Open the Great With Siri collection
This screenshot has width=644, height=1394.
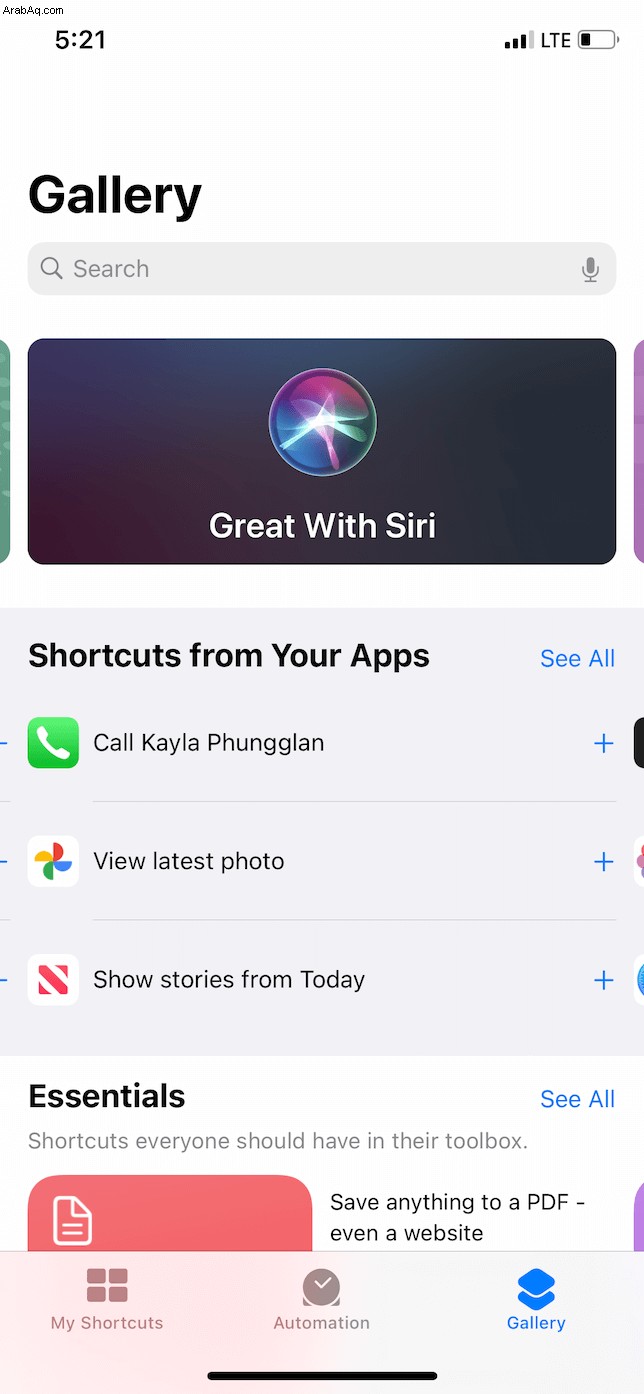[x=322, y=451]
